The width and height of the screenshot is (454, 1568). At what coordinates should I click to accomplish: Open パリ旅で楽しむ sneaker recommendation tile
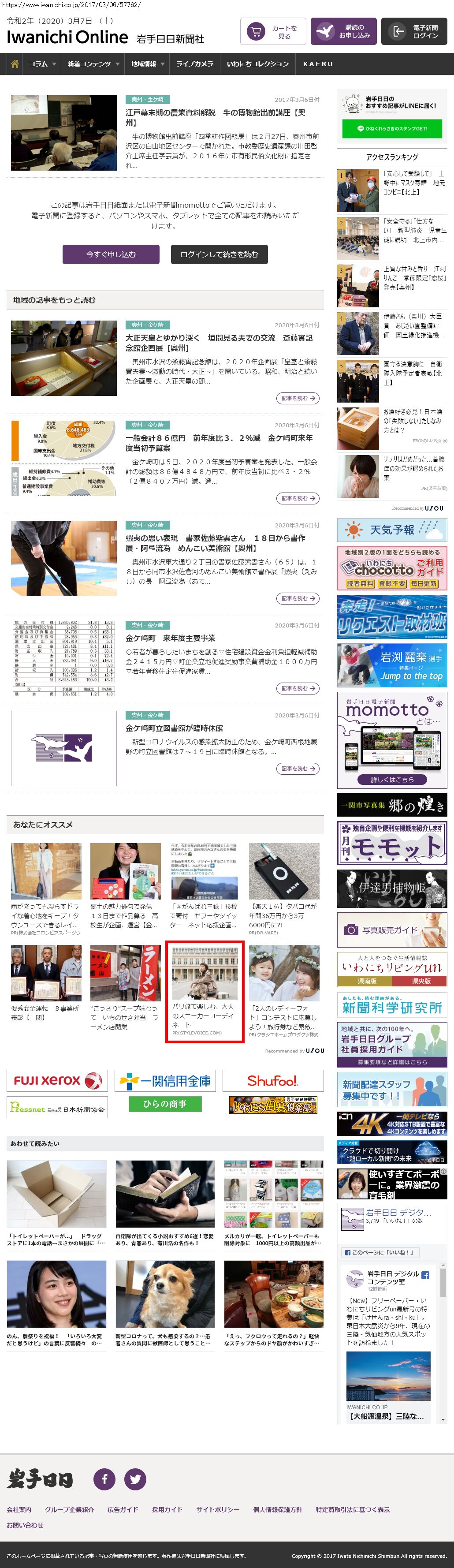coord(205,992)
